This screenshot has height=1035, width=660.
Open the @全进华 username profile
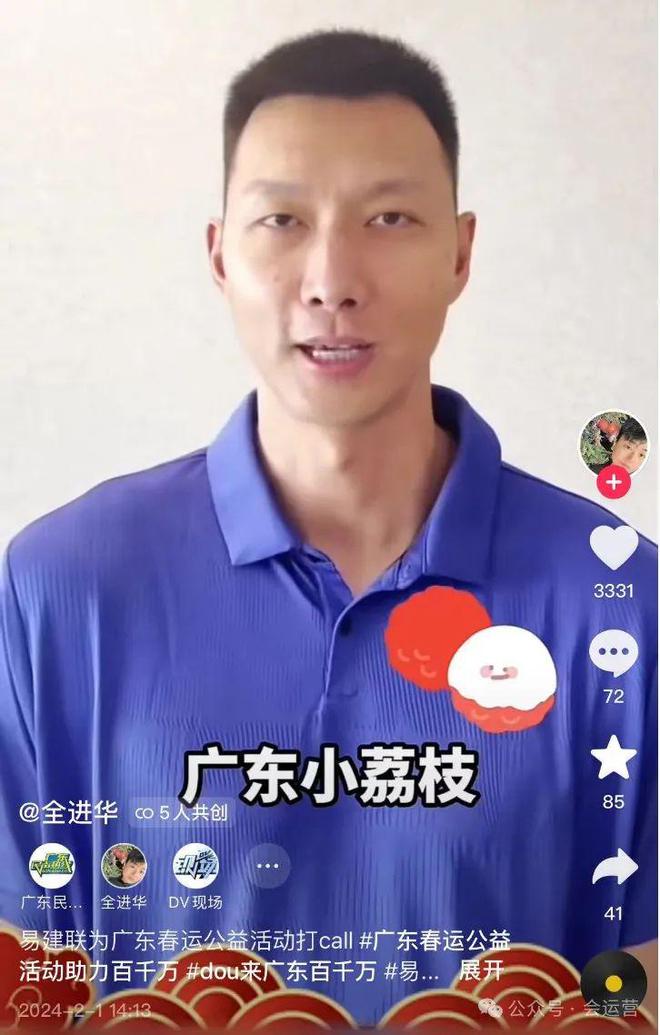(68, 812)
